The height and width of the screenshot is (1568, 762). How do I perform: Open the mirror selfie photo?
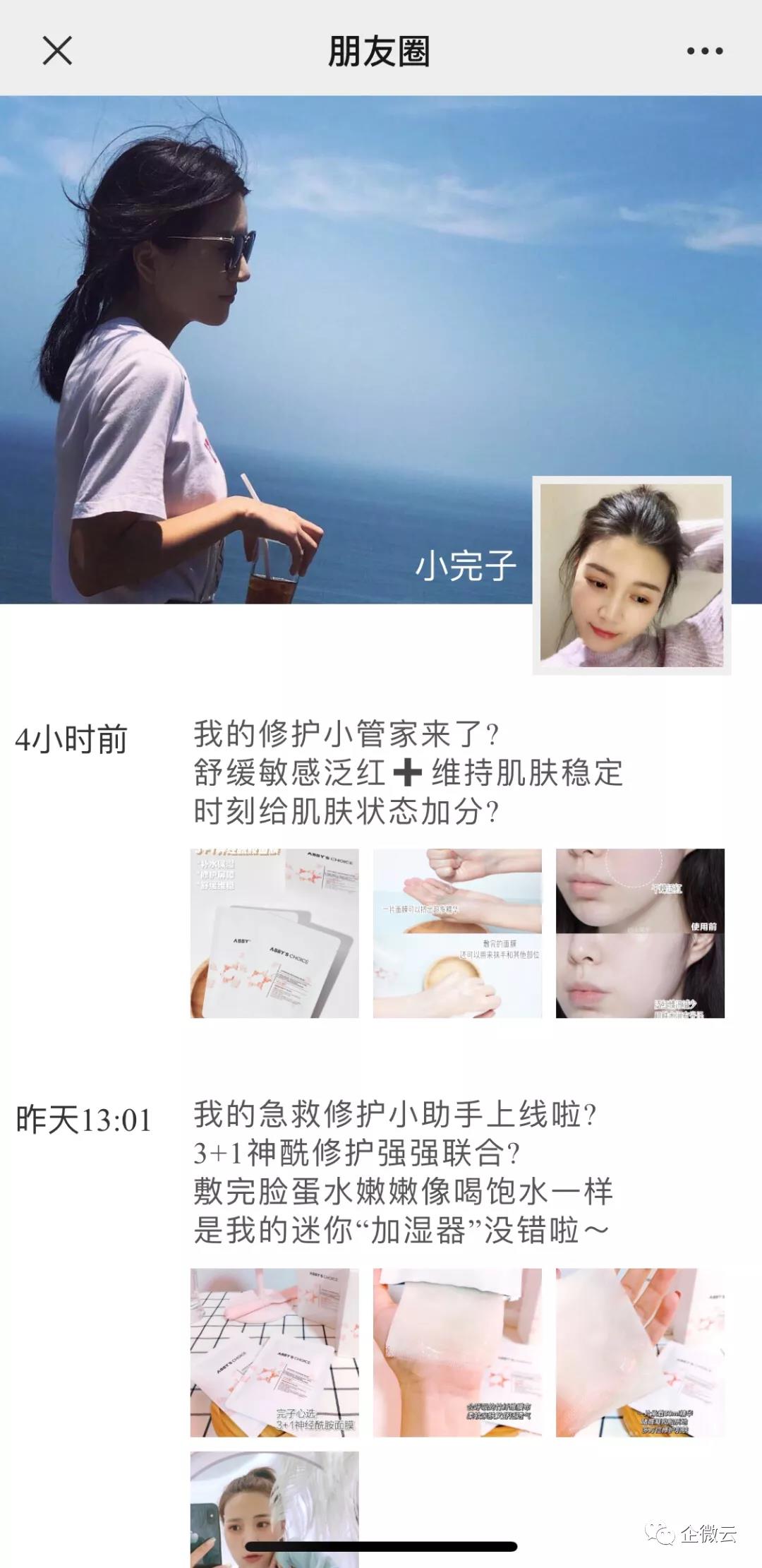pos(274,1509)
